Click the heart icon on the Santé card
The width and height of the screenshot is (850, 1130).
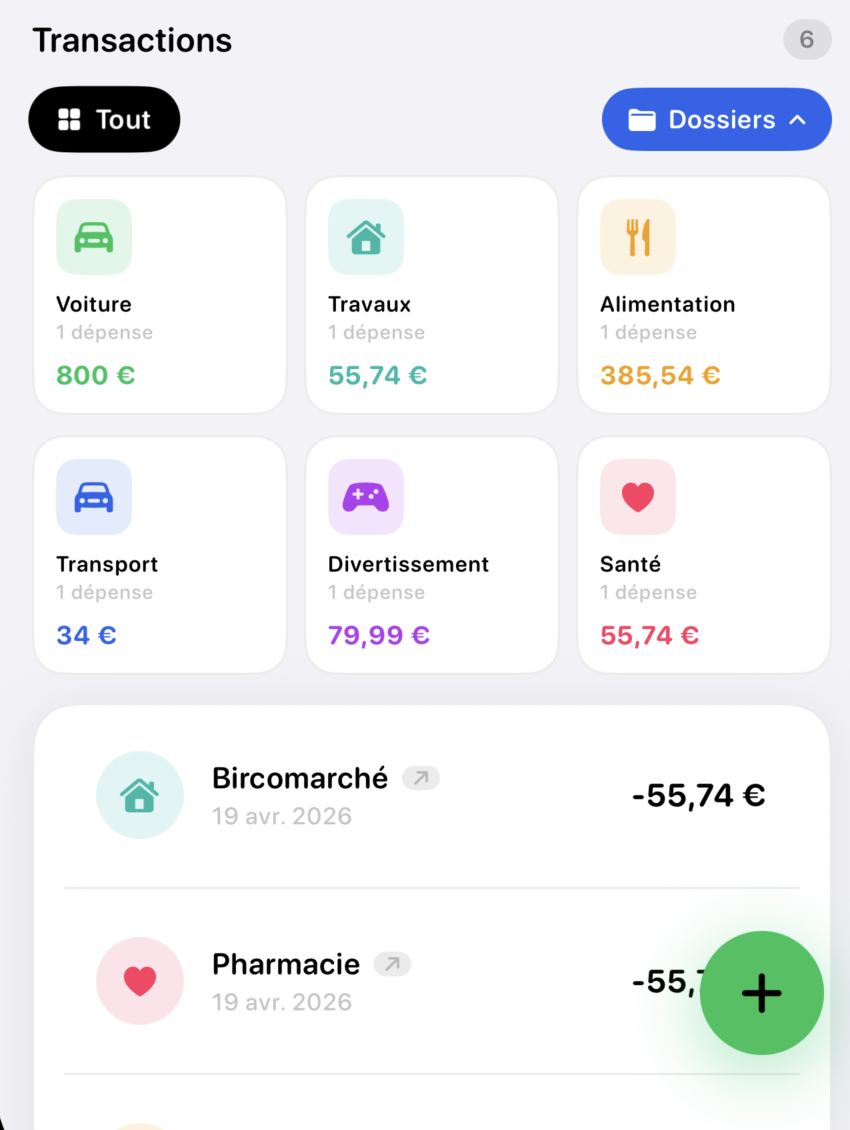pos(637,497)
